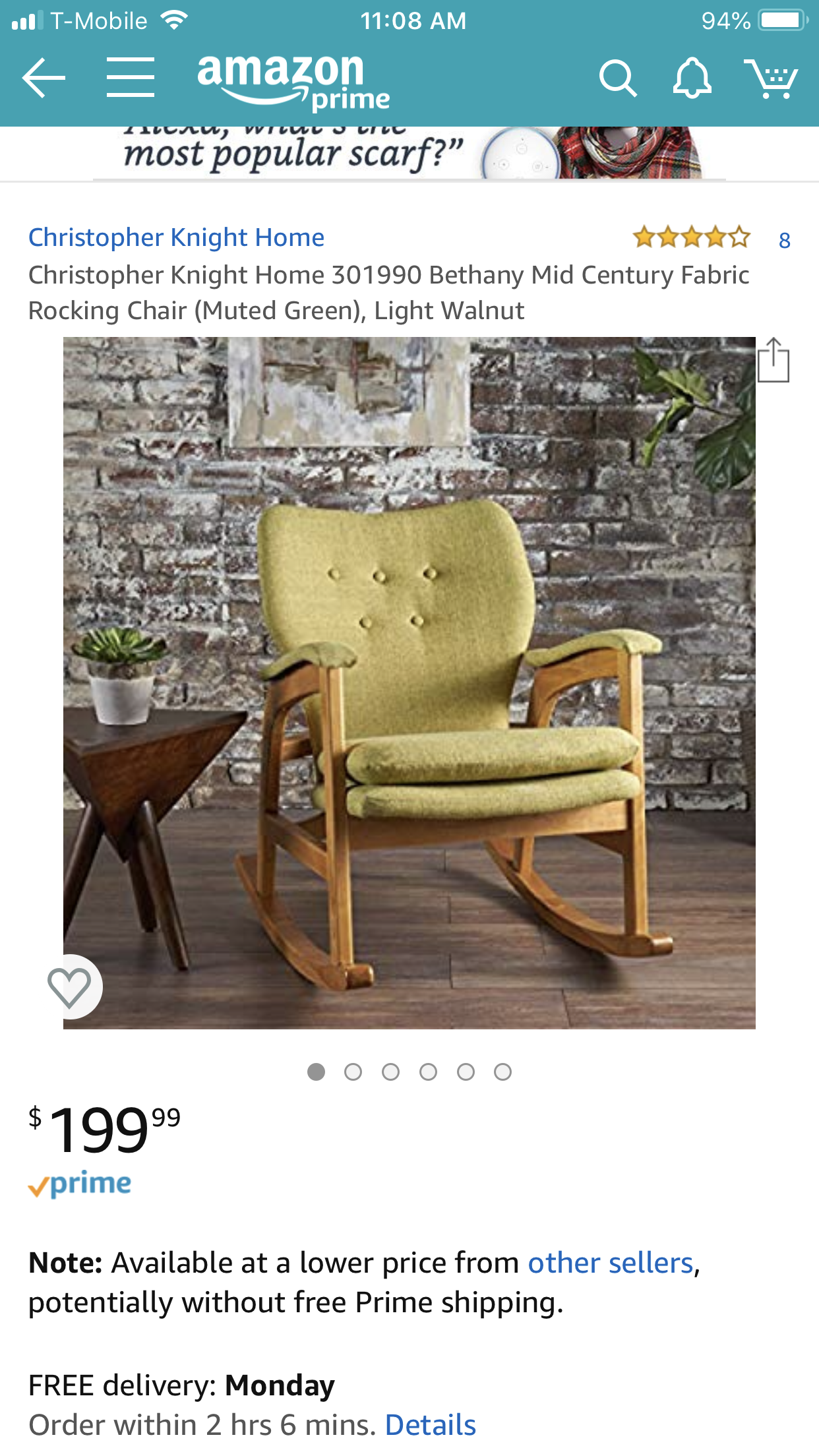Open Christopher Knight Home brand link
The image size is (819, 1456).
click(x=176, y=237)
